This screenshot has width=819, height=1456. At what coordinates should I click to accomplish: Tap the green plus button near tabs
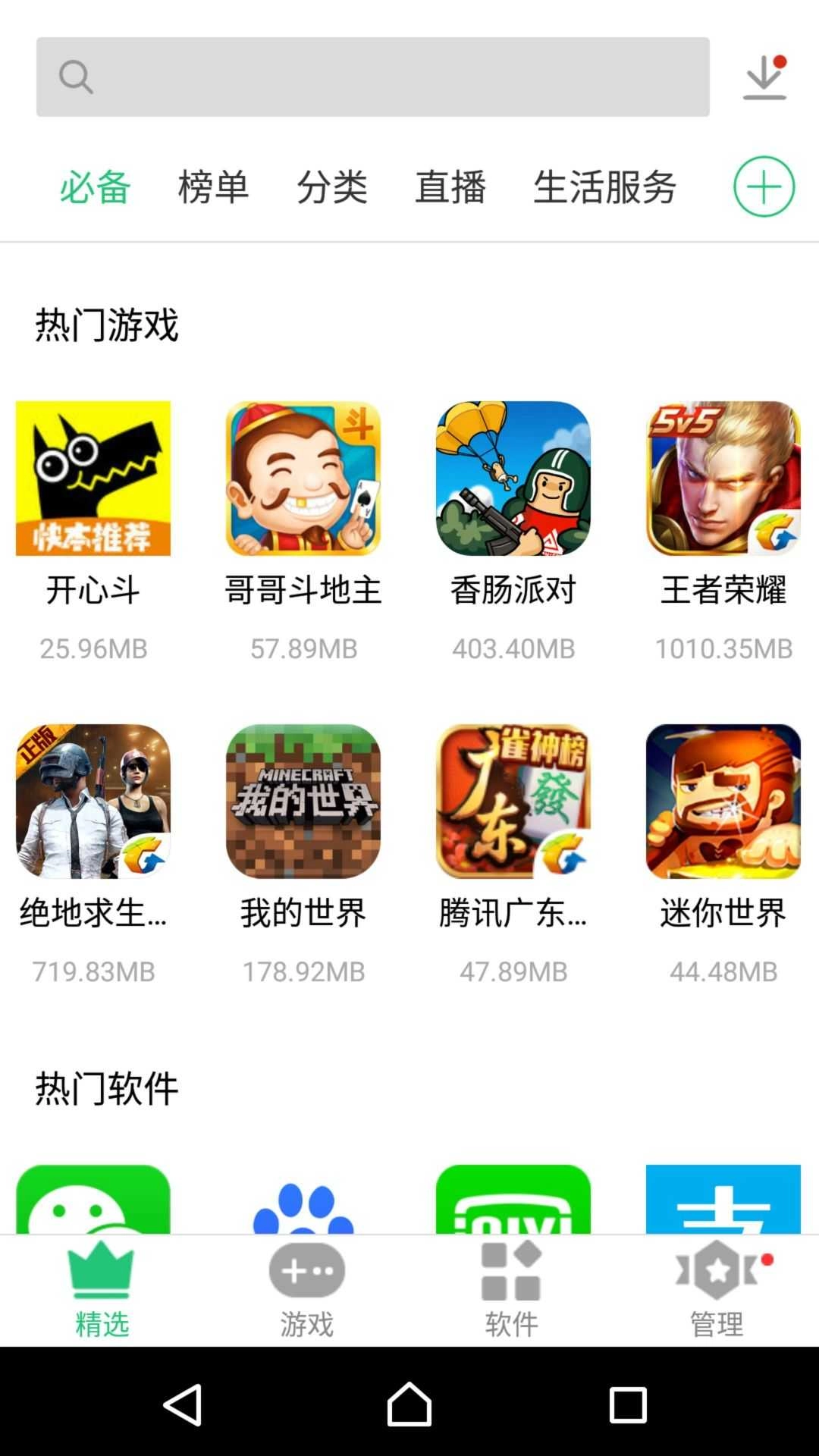(x=763, y=187)
